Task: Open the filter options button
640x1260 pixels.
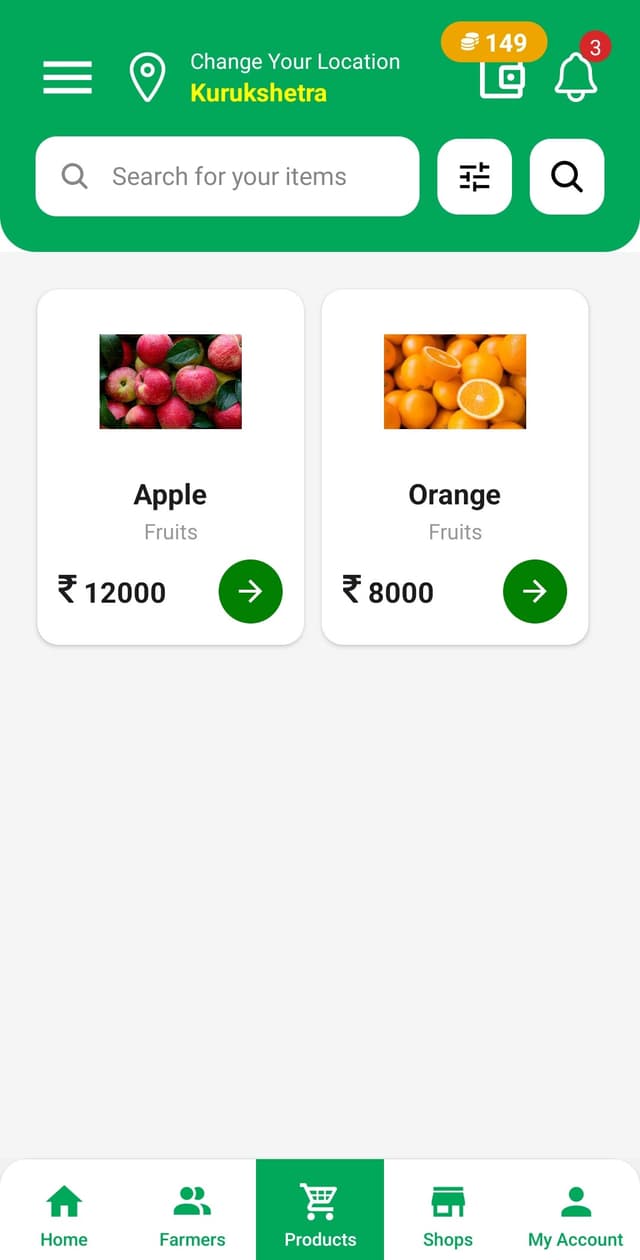Action: [x=474, y=177]
